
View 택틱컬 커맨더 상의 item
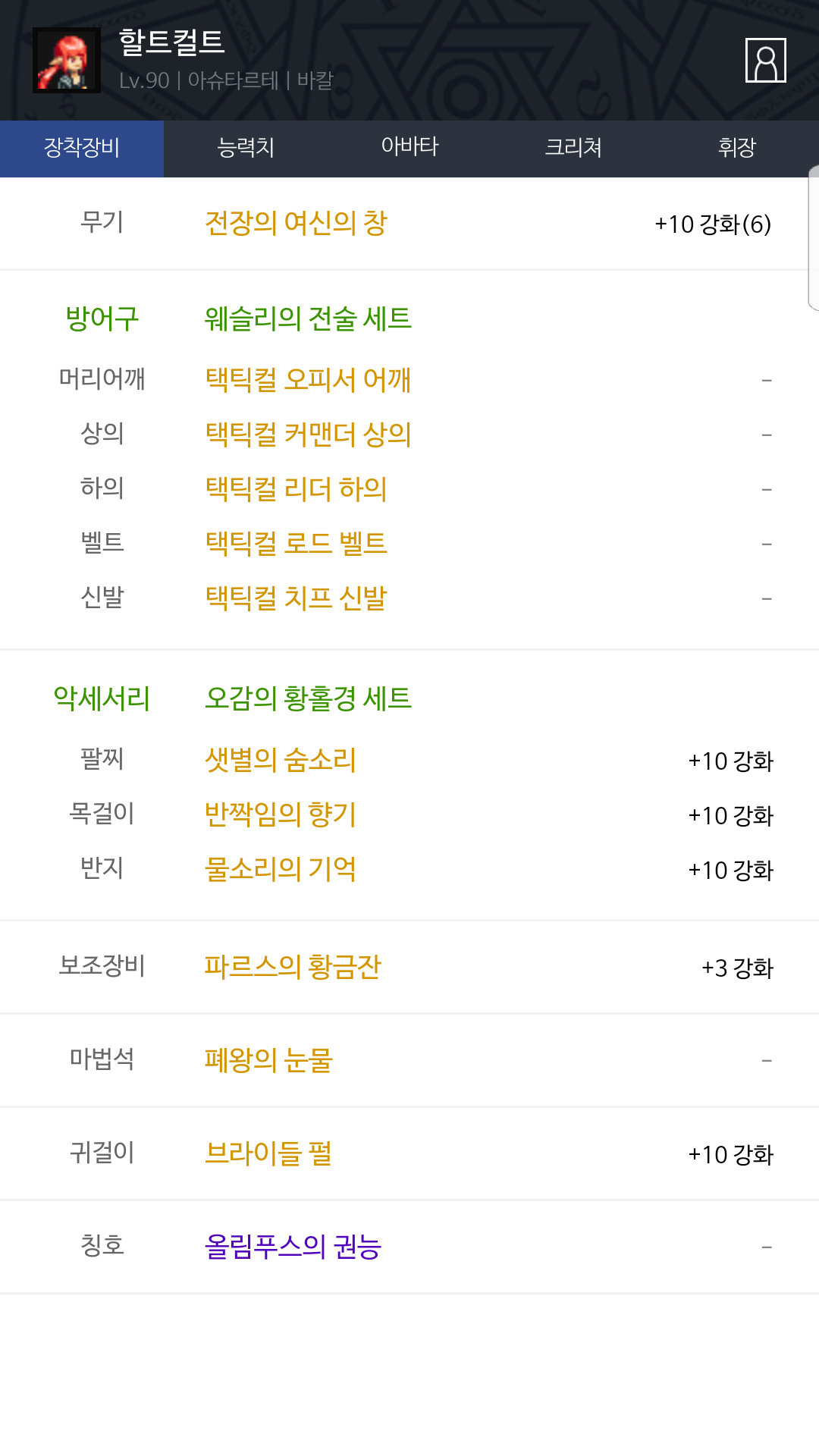click(308, 435)
